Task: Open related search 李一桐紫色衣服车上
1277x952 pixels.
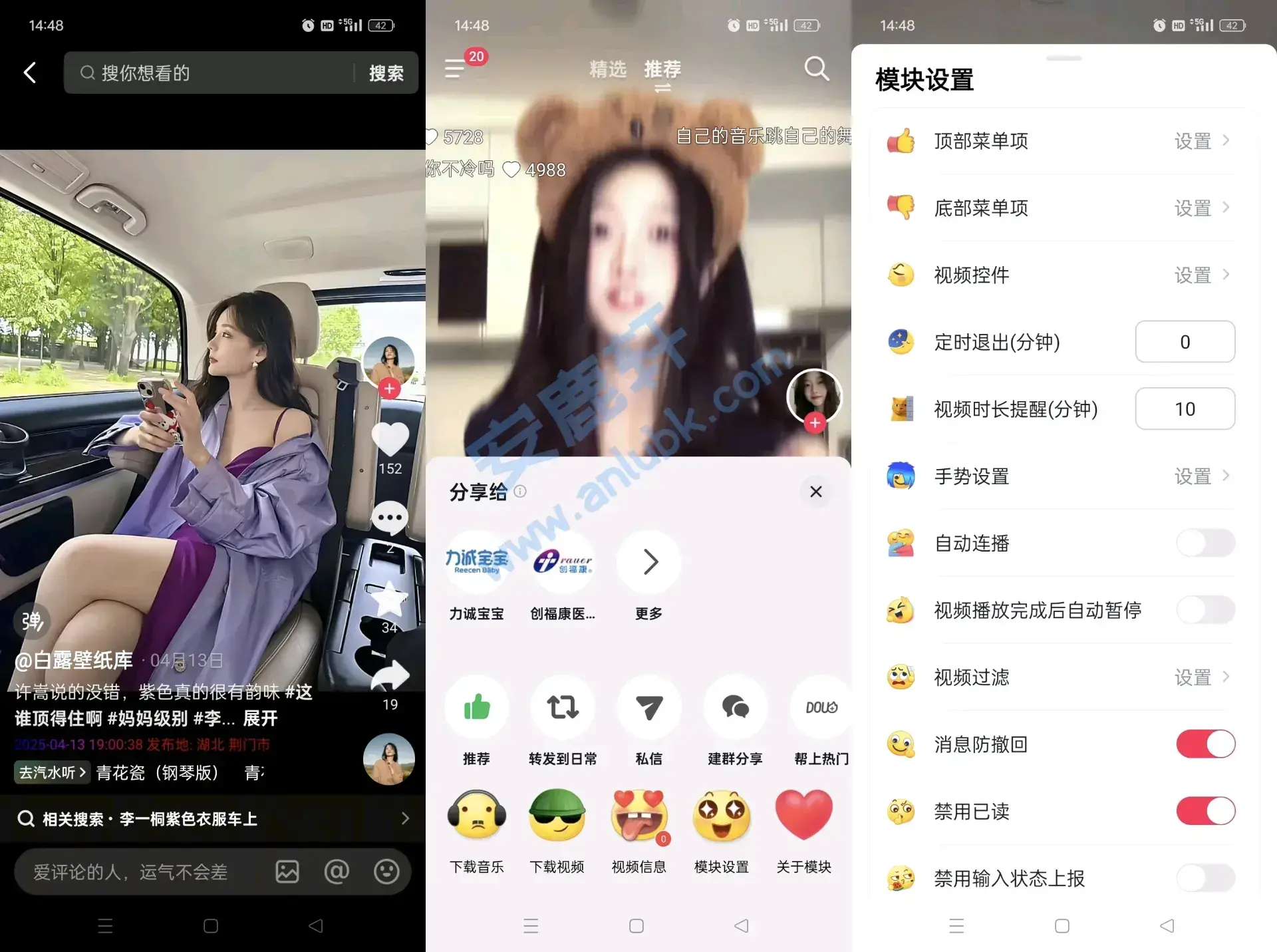Action: 213,819
